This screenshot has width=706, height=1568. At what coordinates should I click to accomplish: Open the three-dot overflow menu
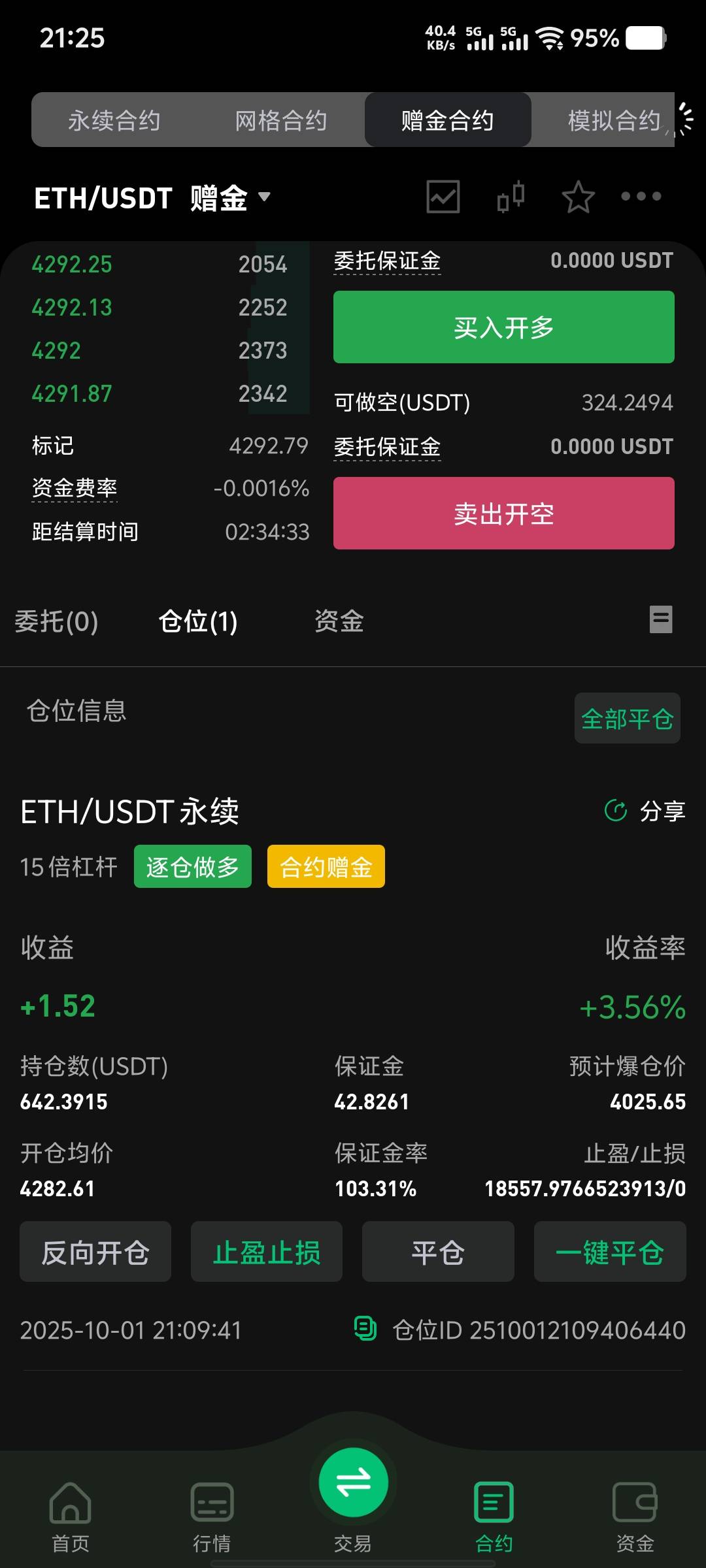pos(641,197)
